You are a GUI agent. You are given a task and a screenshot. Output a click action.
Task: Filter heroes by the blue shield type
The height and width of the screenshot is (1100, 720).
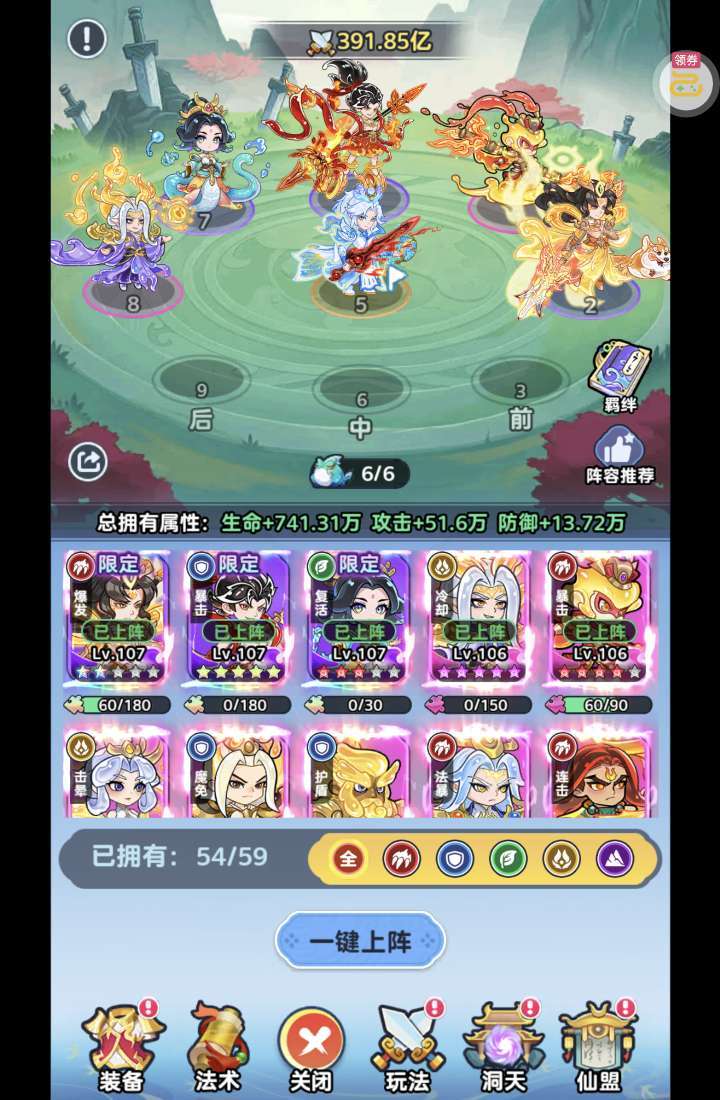[x=455, y=858]
